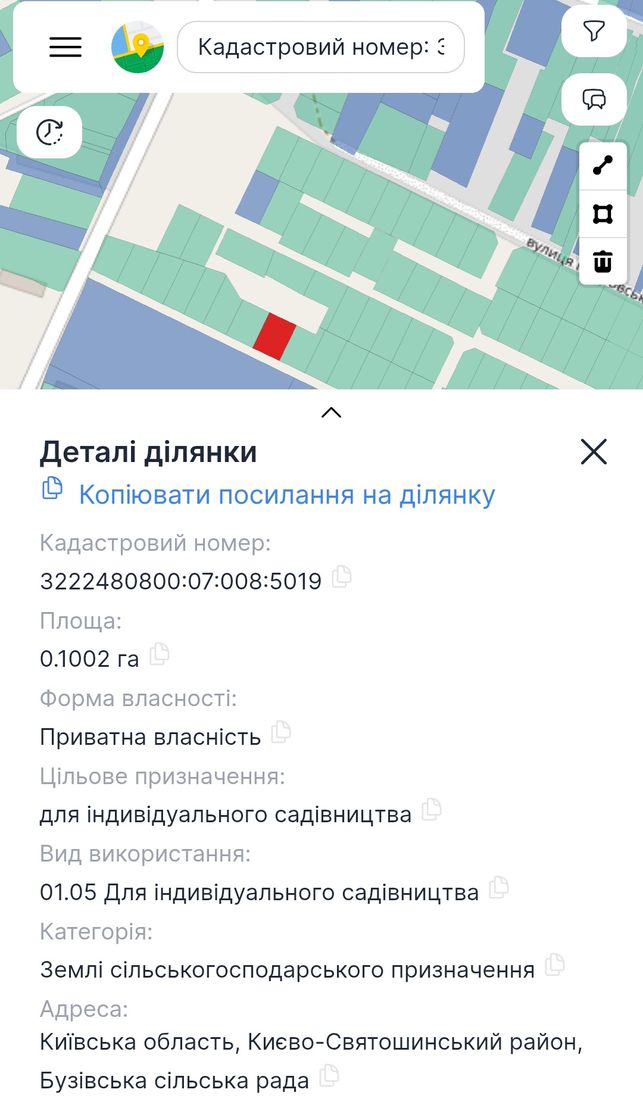The image size is (643, 1111).
Task: Copy the area value 0.1002 га
Action: pyautogui.click(x=159, y=654)
